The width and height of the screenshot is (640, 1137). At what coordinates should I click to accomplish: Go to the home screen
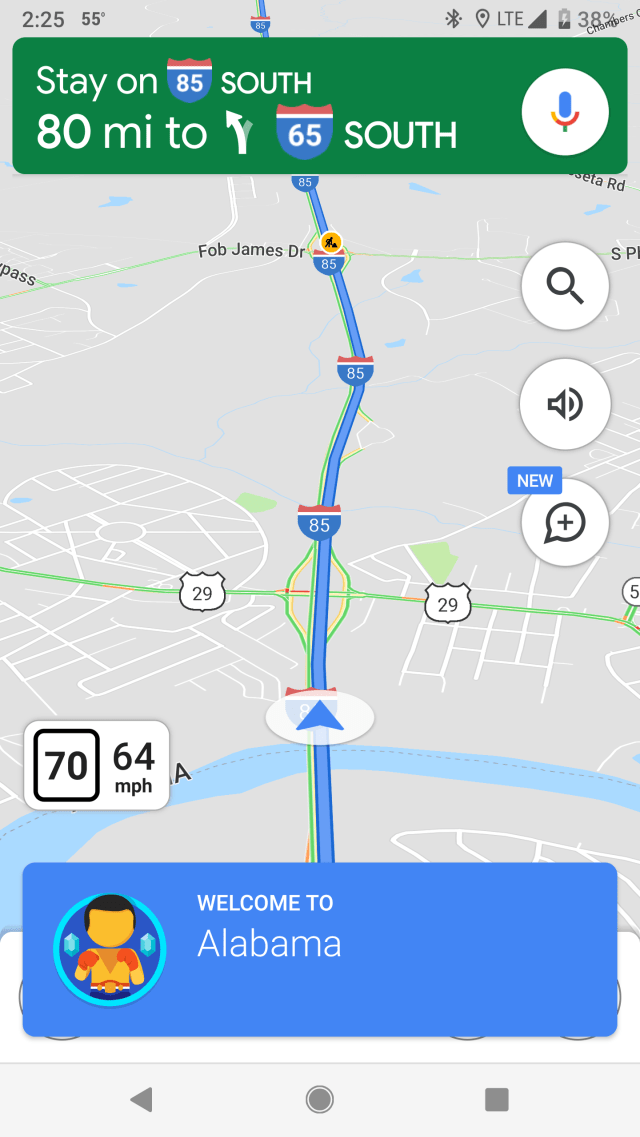(x=320, y=1100)
